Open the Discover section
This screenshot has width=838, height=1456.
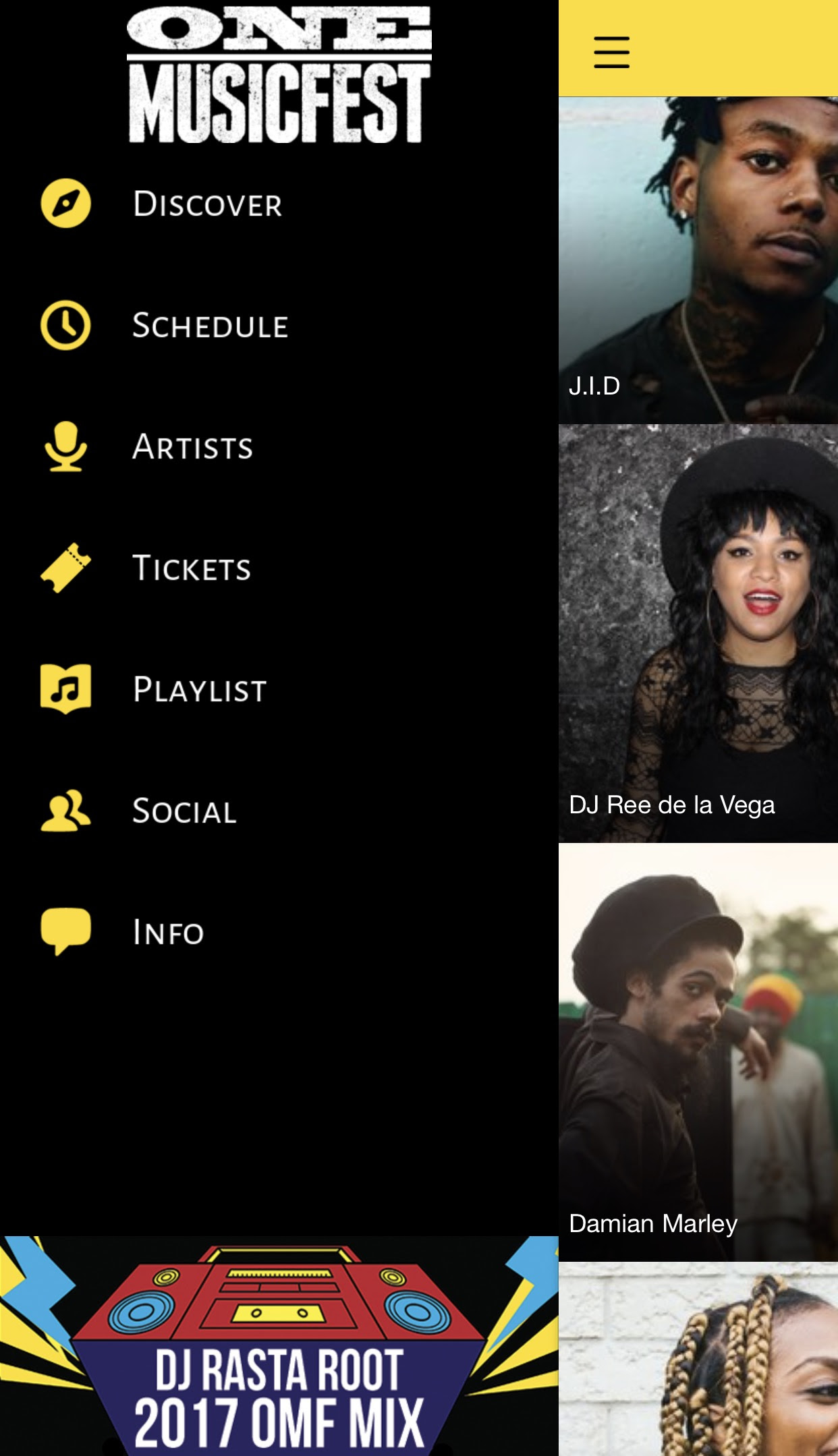[206, 204]
